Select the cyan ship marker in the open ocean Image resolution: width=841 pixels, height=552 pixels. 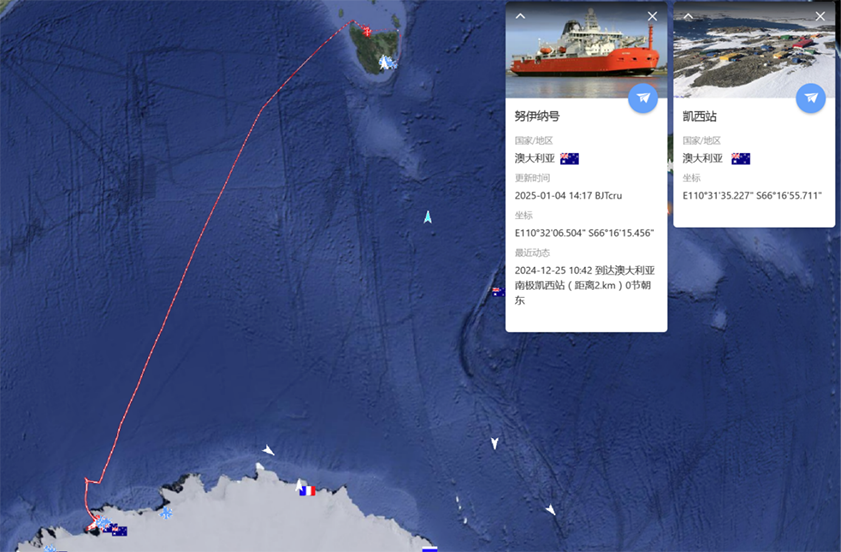[428, 217]
